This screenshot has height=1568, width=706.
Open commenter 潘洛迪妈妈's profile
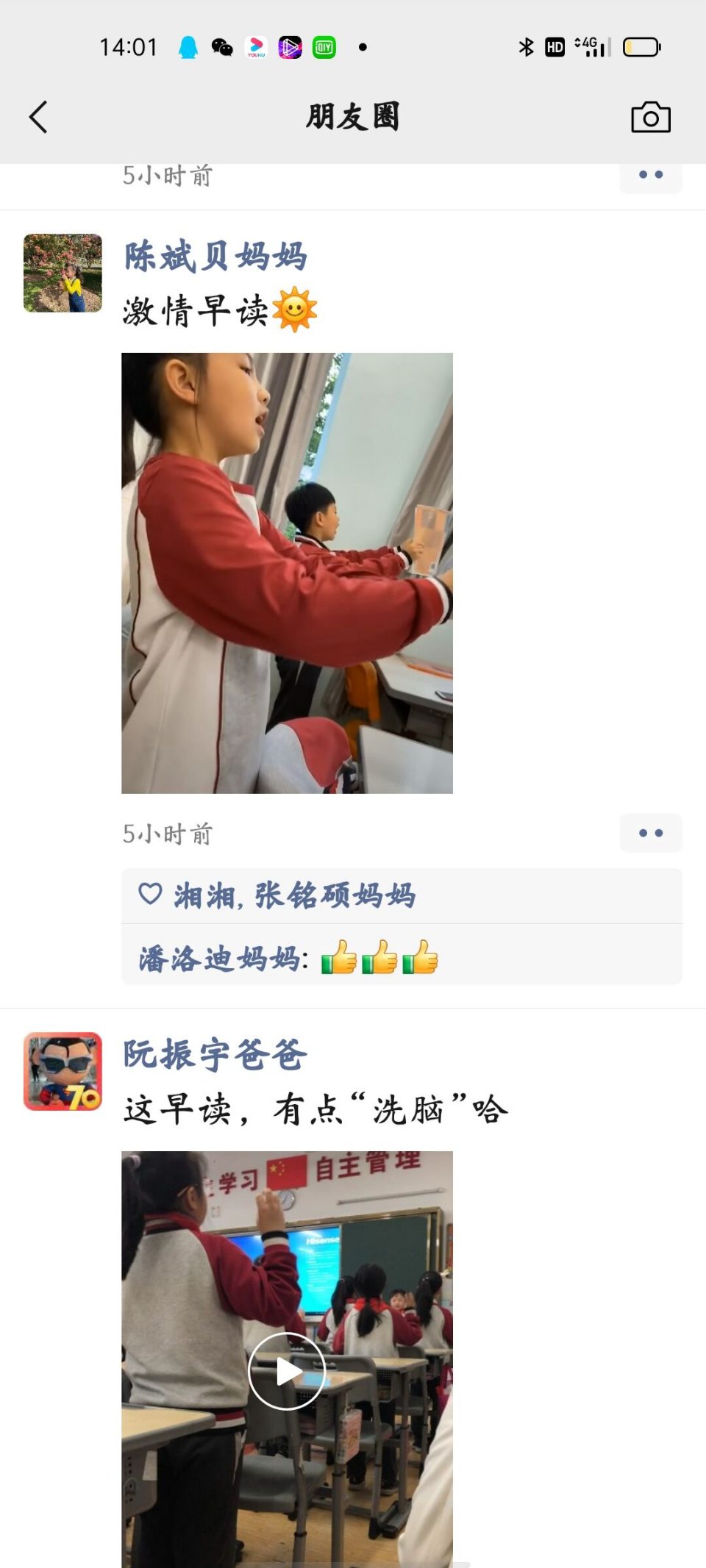pyautogui.click(x=218, y=959)
